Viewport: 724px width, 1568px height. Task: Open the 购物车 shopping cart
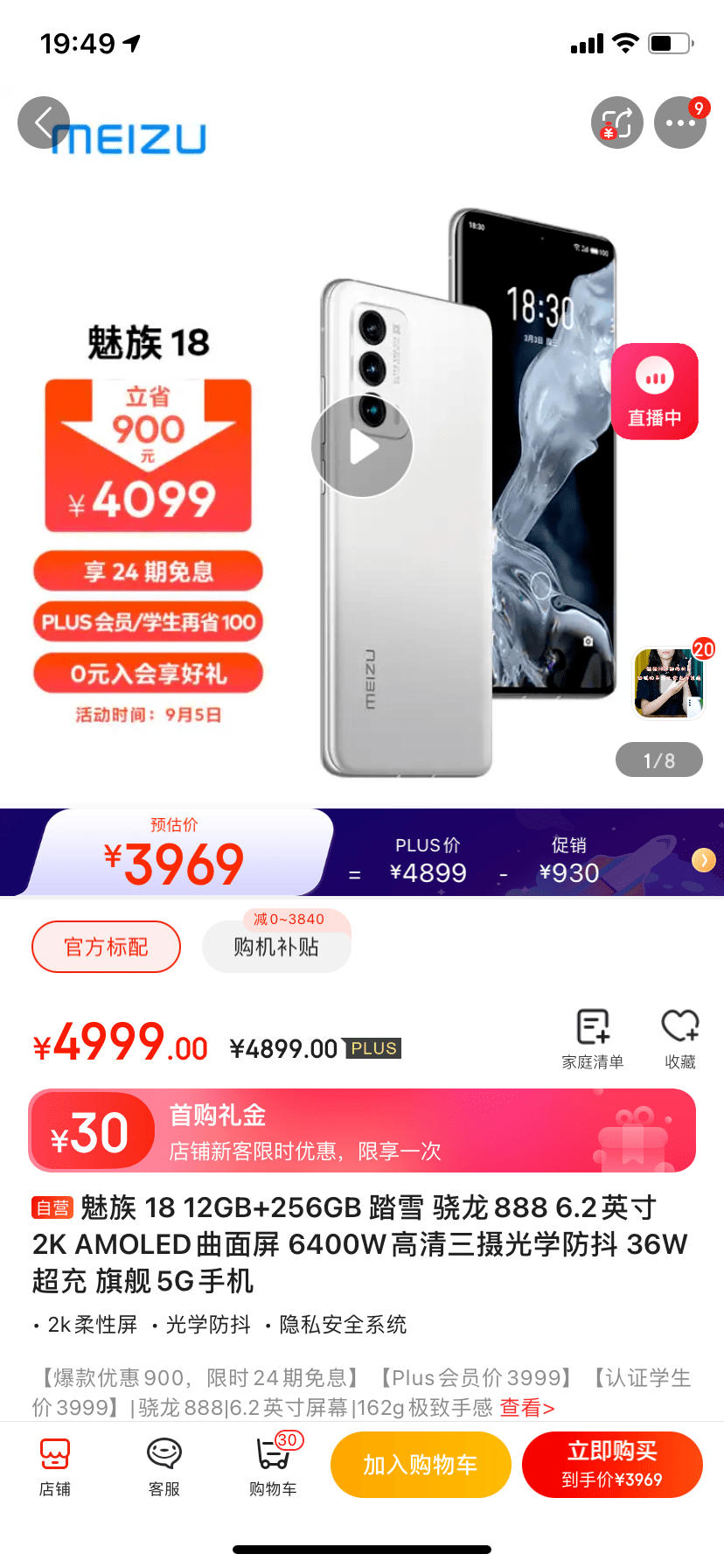tap(273, 1465)
